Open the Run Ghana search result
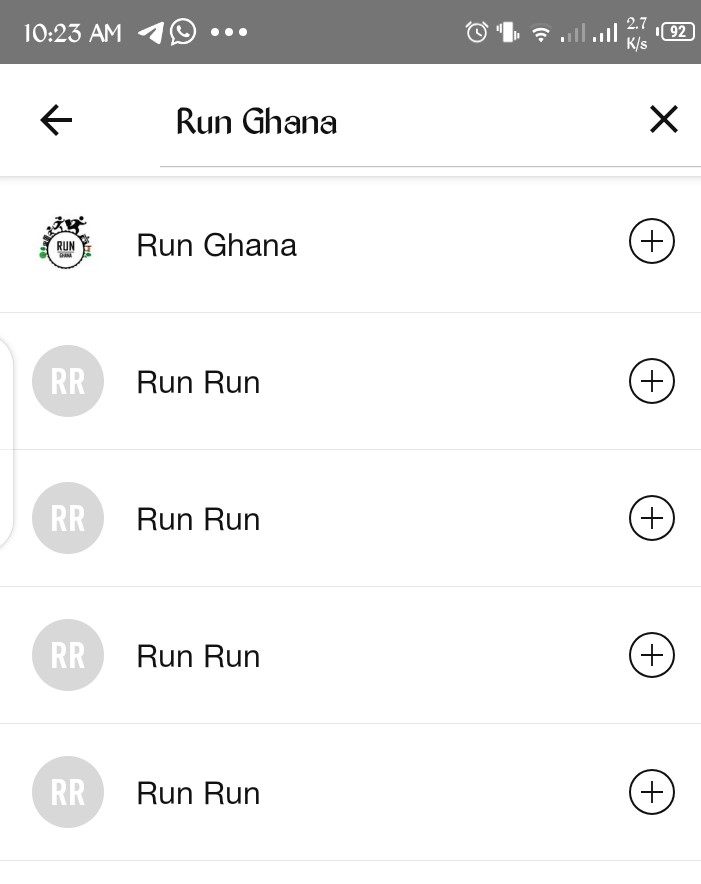701x884 pixels. (216, 245)
